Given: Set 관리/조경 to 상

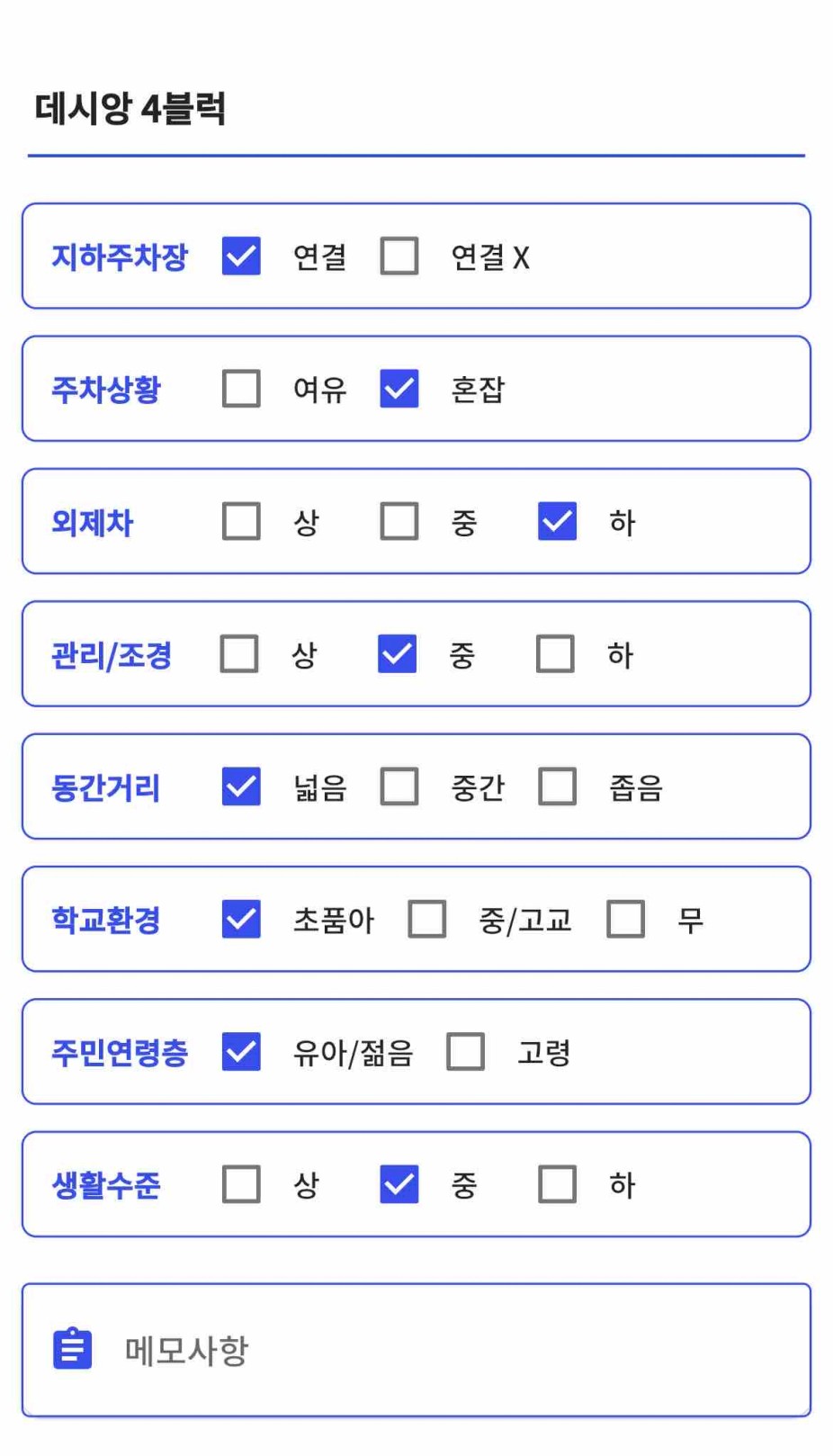Looking at the screenshot, I should pyautogui.click(x=239, y=654).
